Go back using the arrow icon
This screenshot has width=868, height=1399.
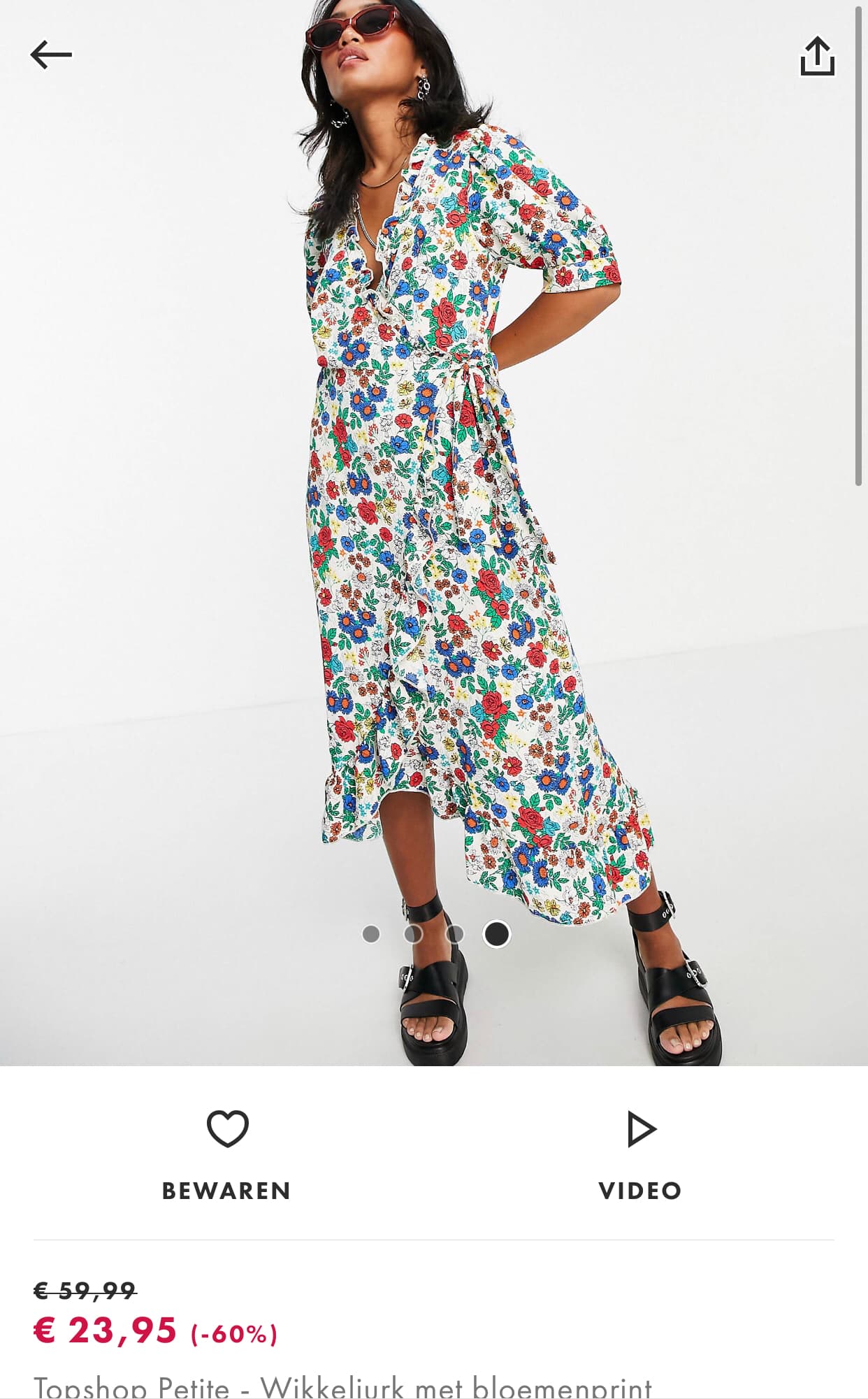point(51,55)
